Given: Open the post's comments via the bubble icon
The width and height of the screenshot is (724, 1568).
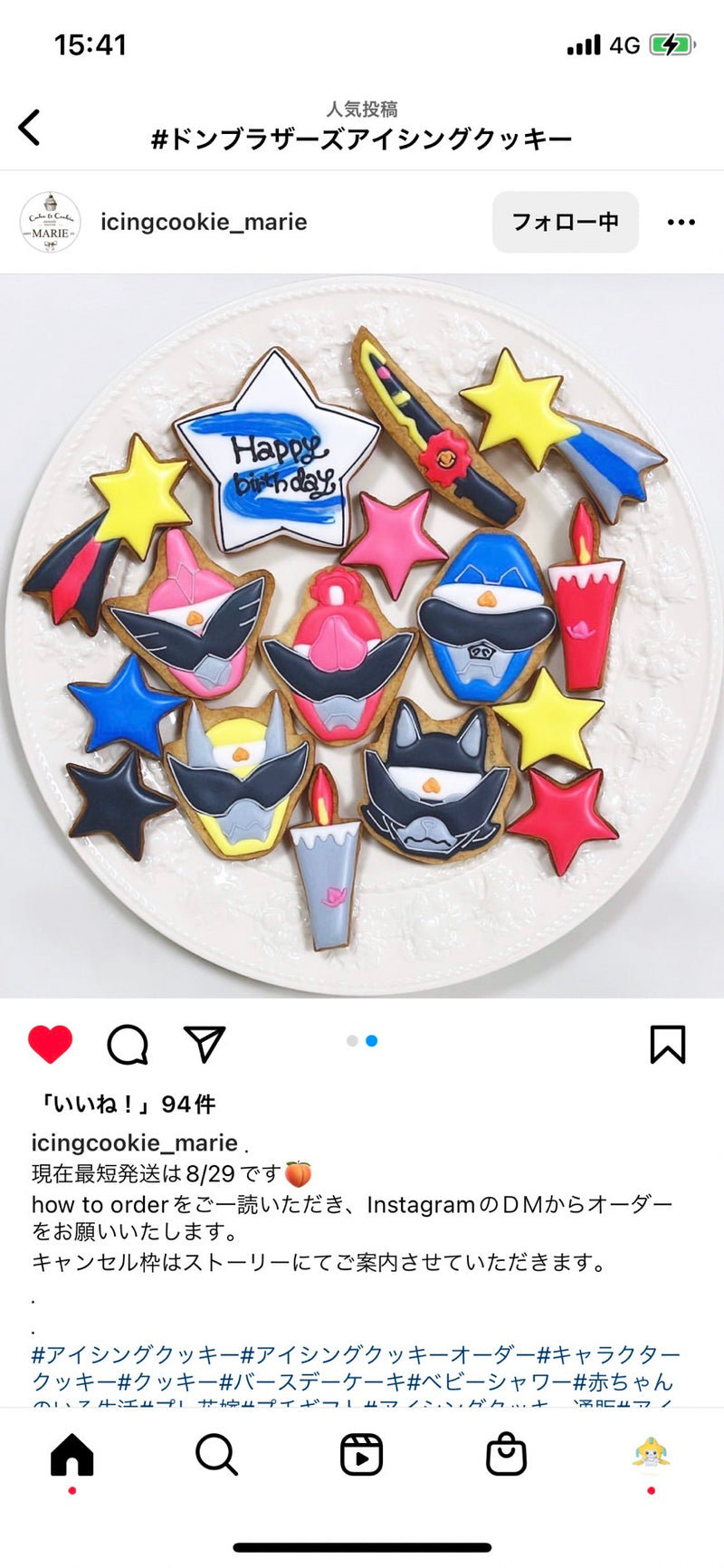Looking at the screenshot, I should pos(128,1045).
